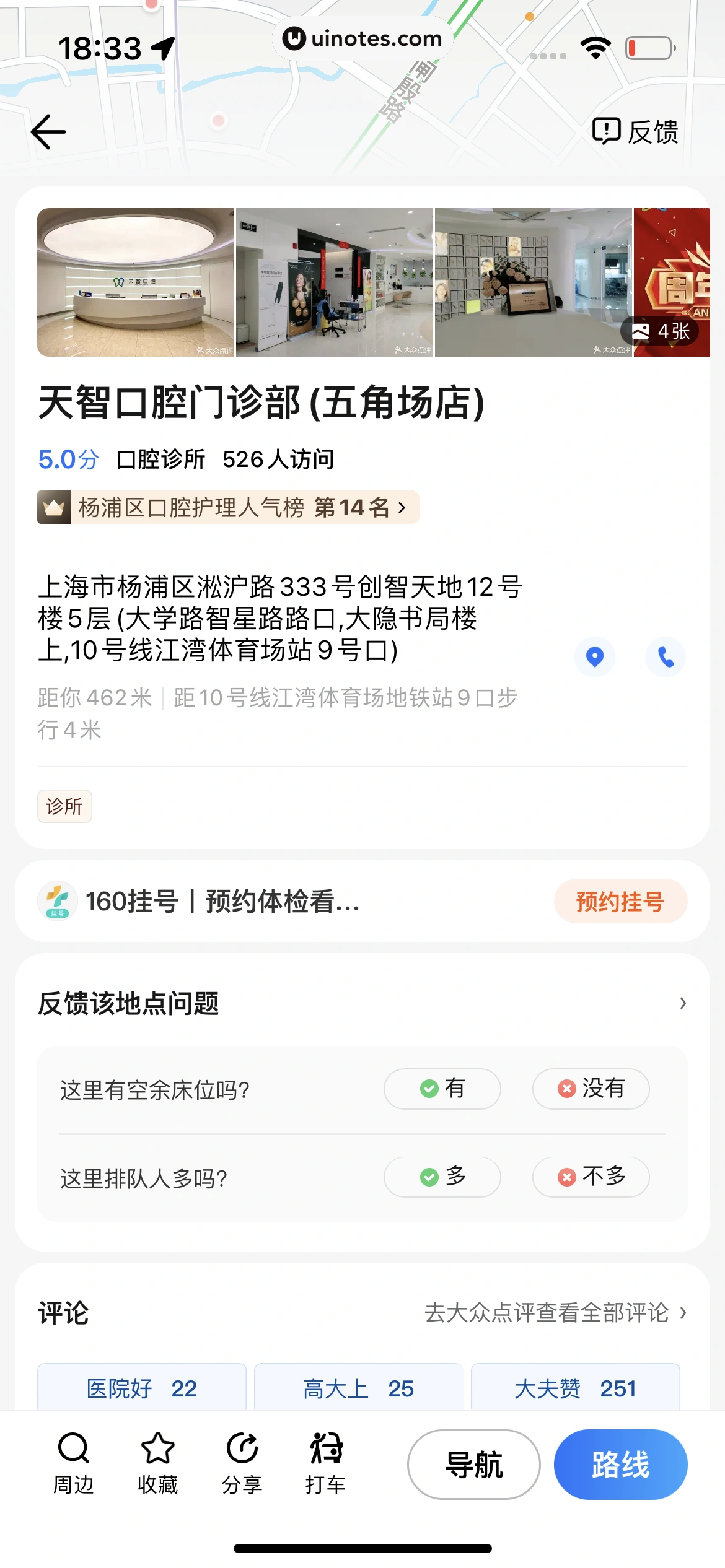Screen dimensions: 725x1568
Task: Open 杨浦区口腔护理人气榜 ranking
Action: (x=228, y=508)
